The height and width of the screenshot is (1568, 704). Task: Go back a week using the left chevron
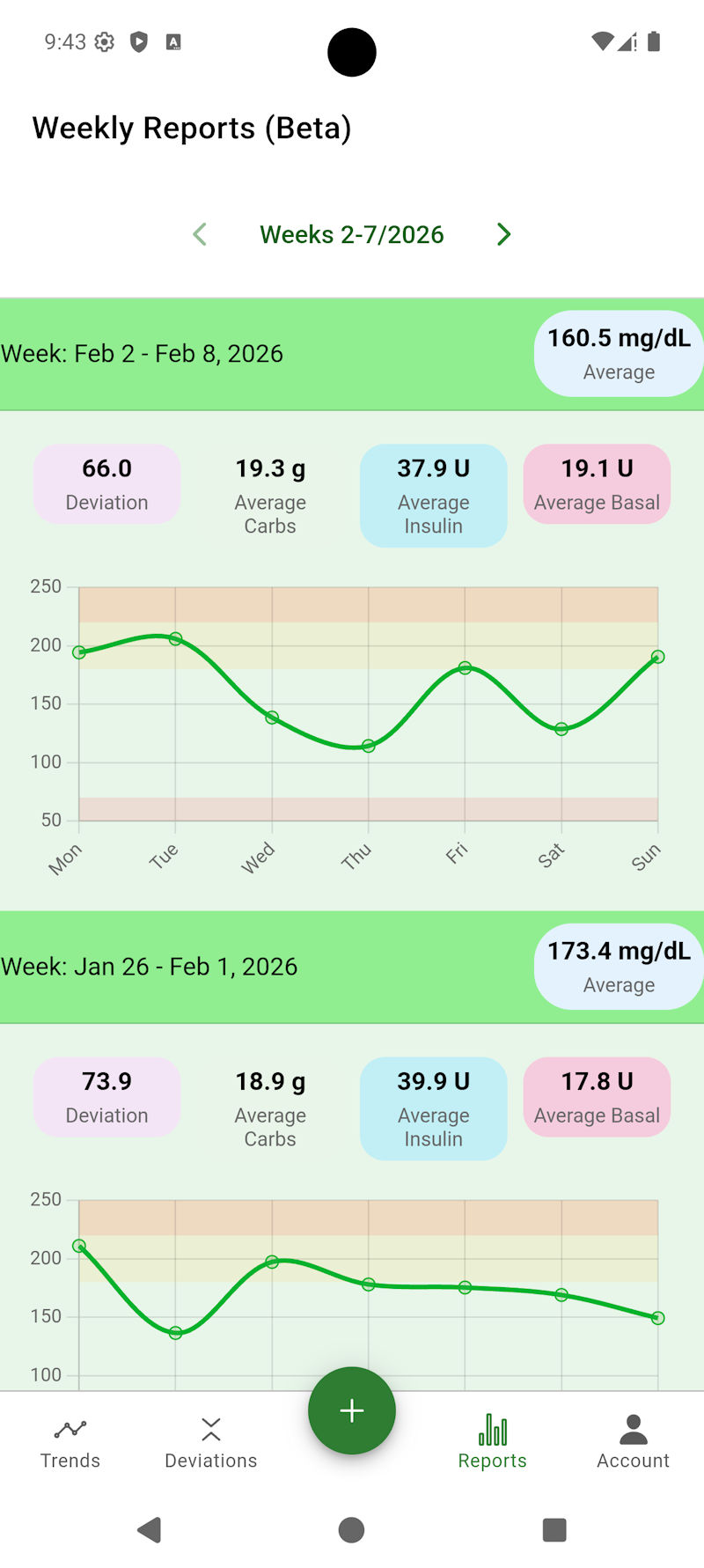click(x=200, y=233)
